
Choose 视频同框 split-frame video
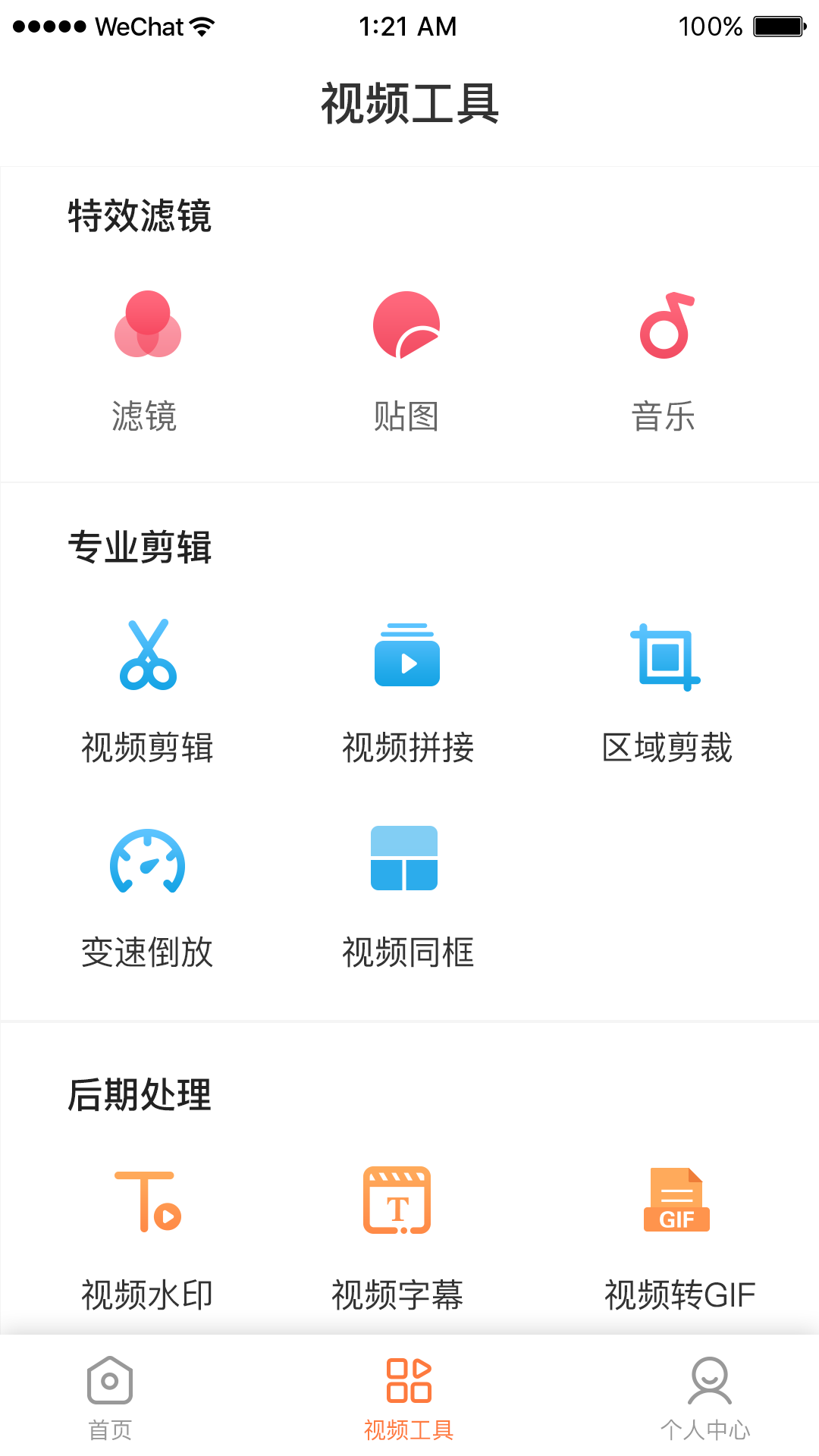pos(408,898)
